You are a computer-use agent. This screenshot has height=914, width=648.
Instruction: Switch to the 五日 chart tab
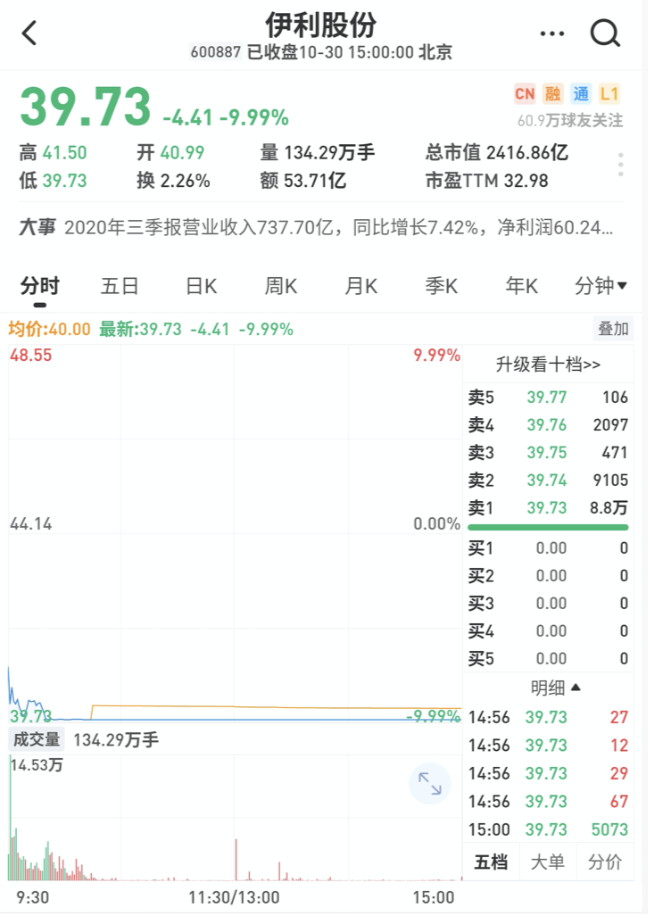click(120, 286)
